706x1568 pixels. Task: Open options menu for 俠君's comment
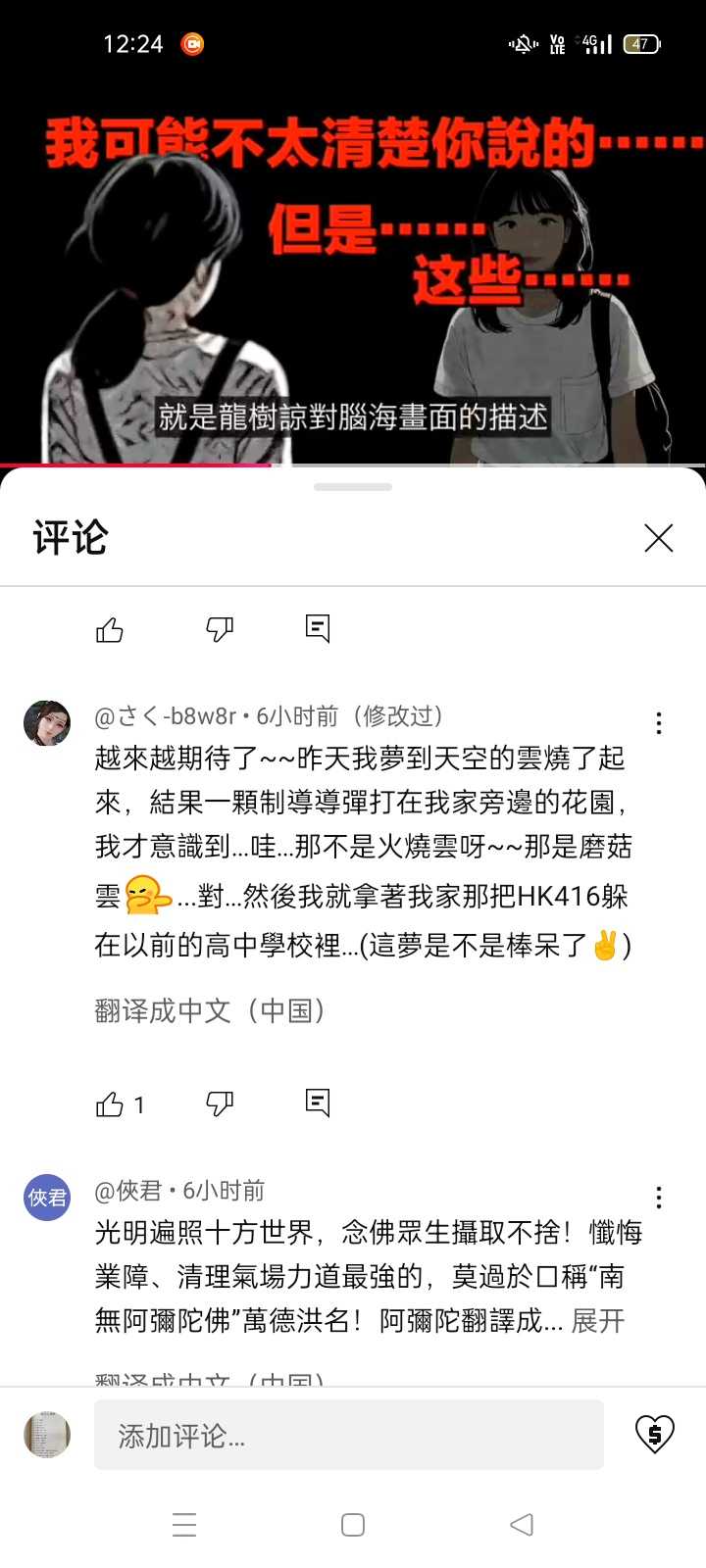(658, 1197)
